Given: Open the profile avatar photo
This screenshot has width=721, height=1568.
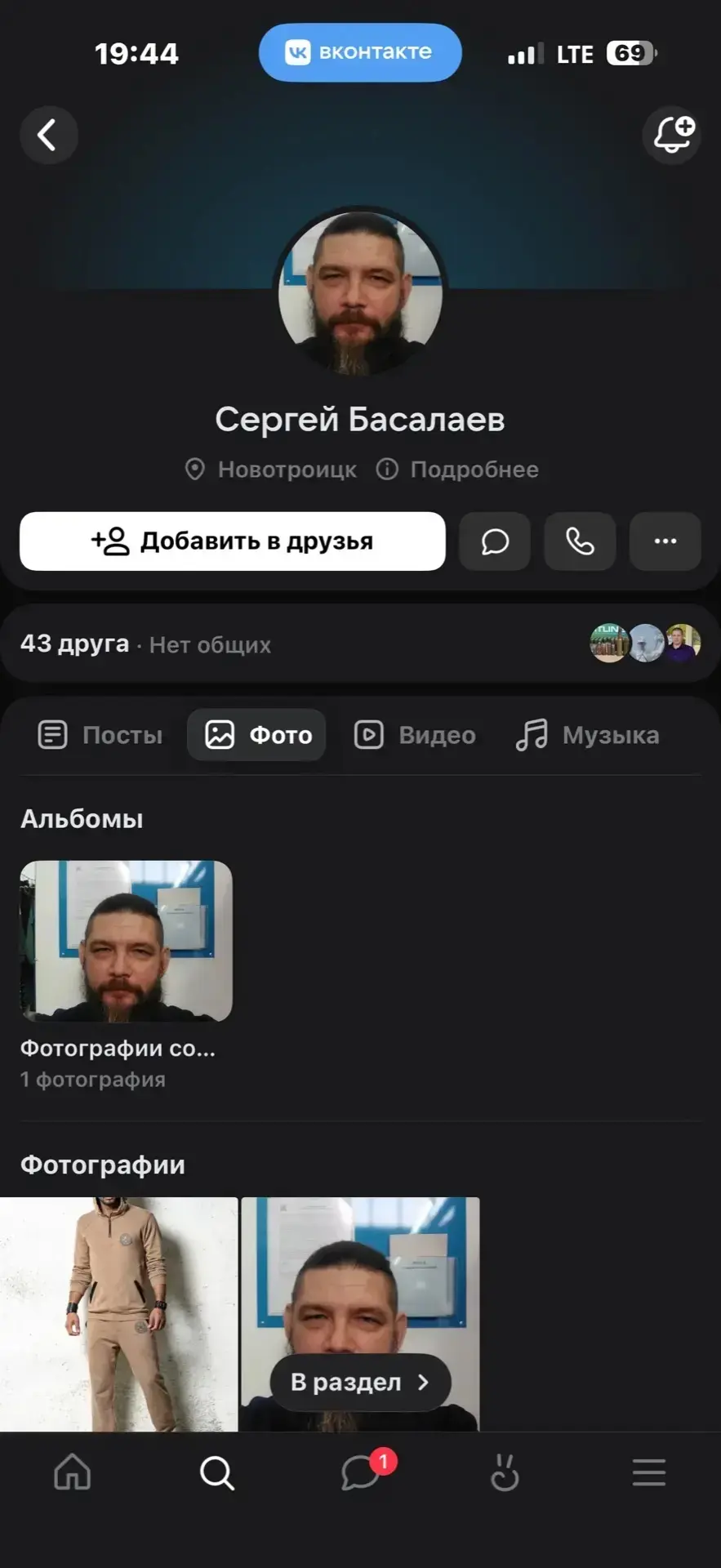Looking at the screenshot, I should [360, 294].
